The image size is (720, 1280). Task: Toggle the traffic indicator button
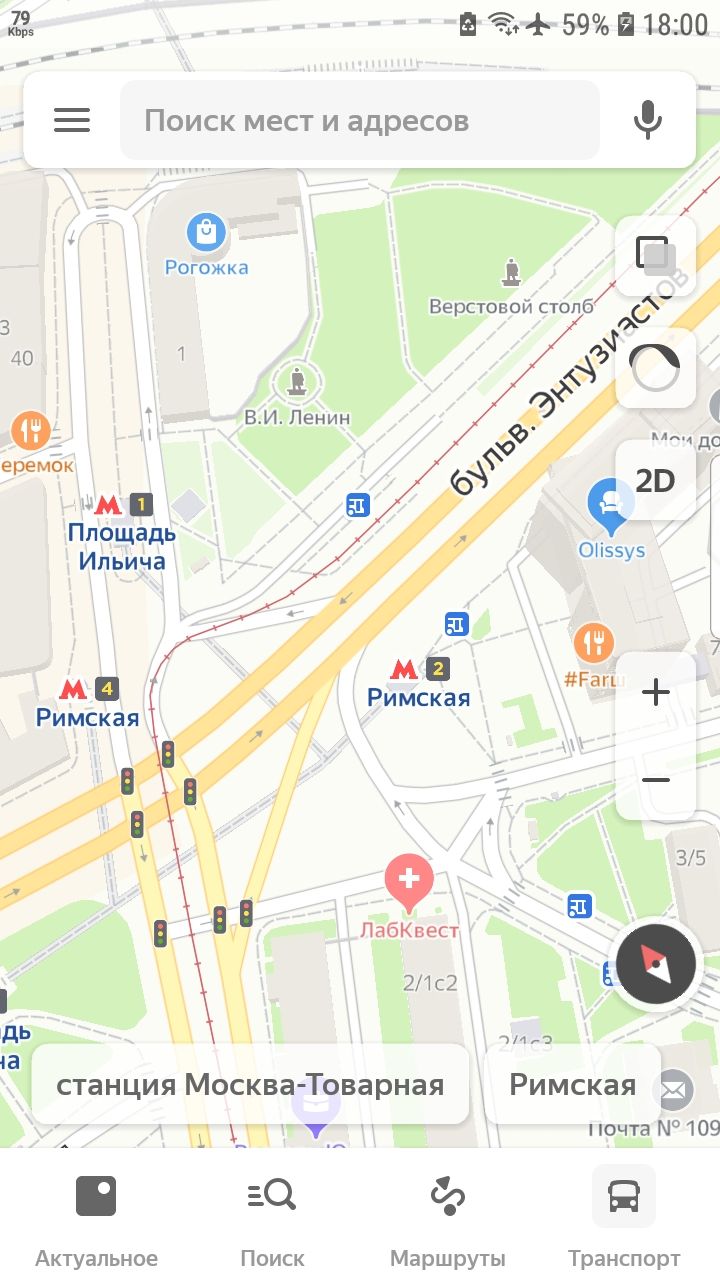point(656,368)
